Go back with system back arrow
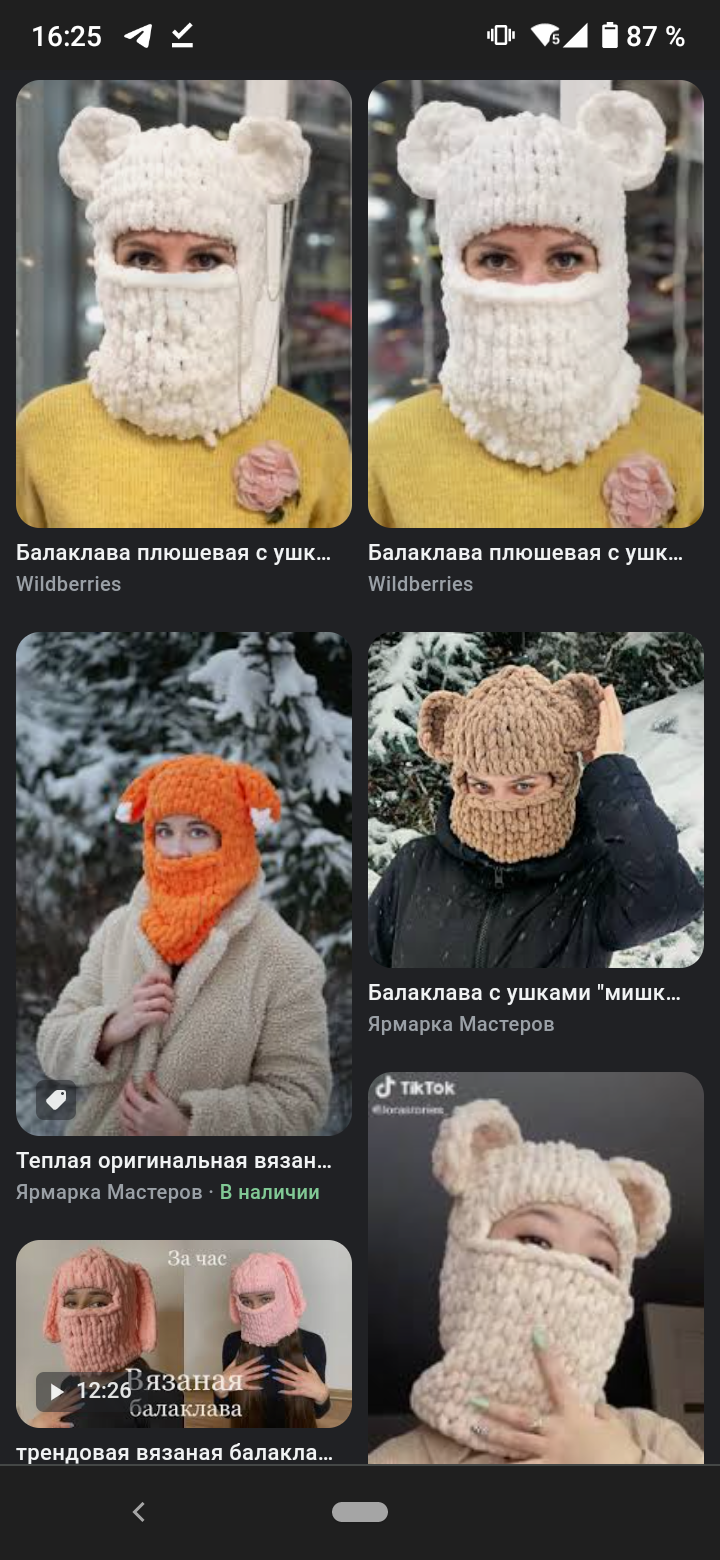 point(139,1512)
